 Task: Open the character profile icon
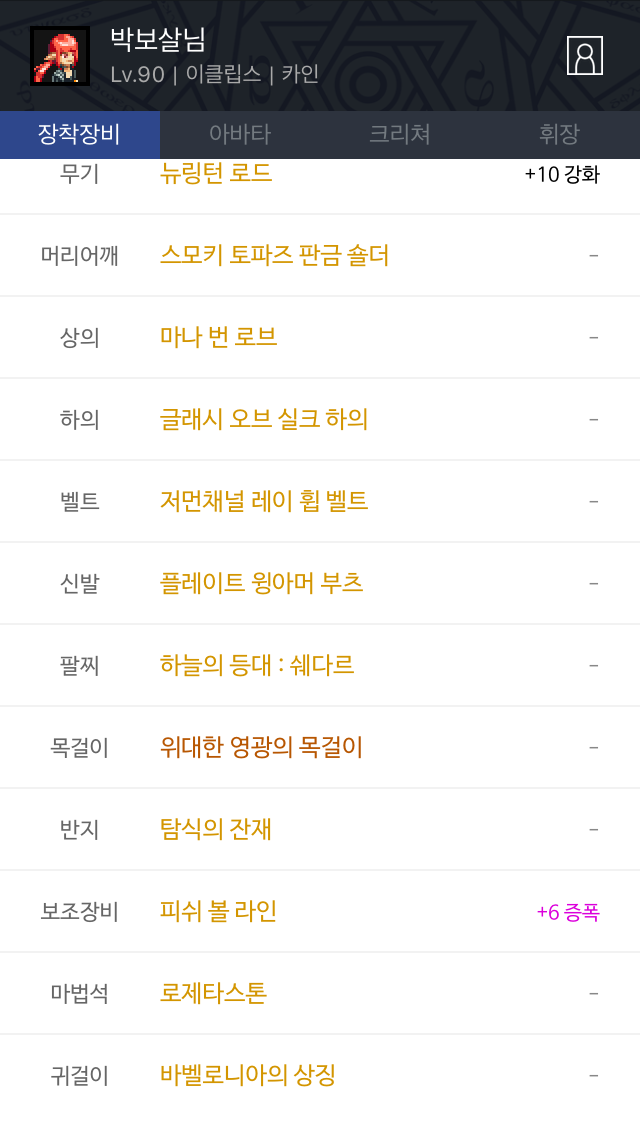(x=585, y=55)
